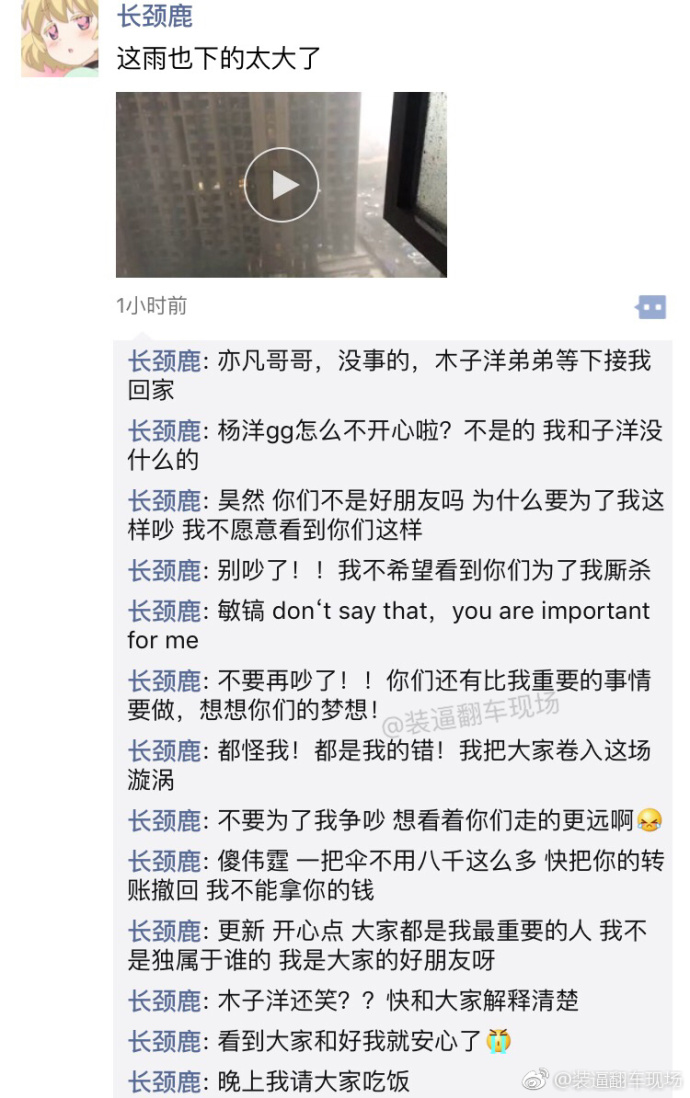
Task: Open 长颈鹿's profile picture at top
Action: 59,38
